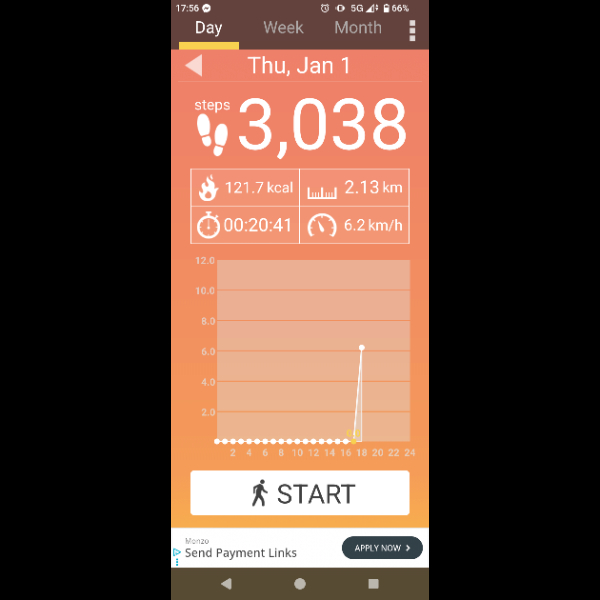Switch to the Month tab
This screenshot has height=600, width=600.
tap(357, 28)
